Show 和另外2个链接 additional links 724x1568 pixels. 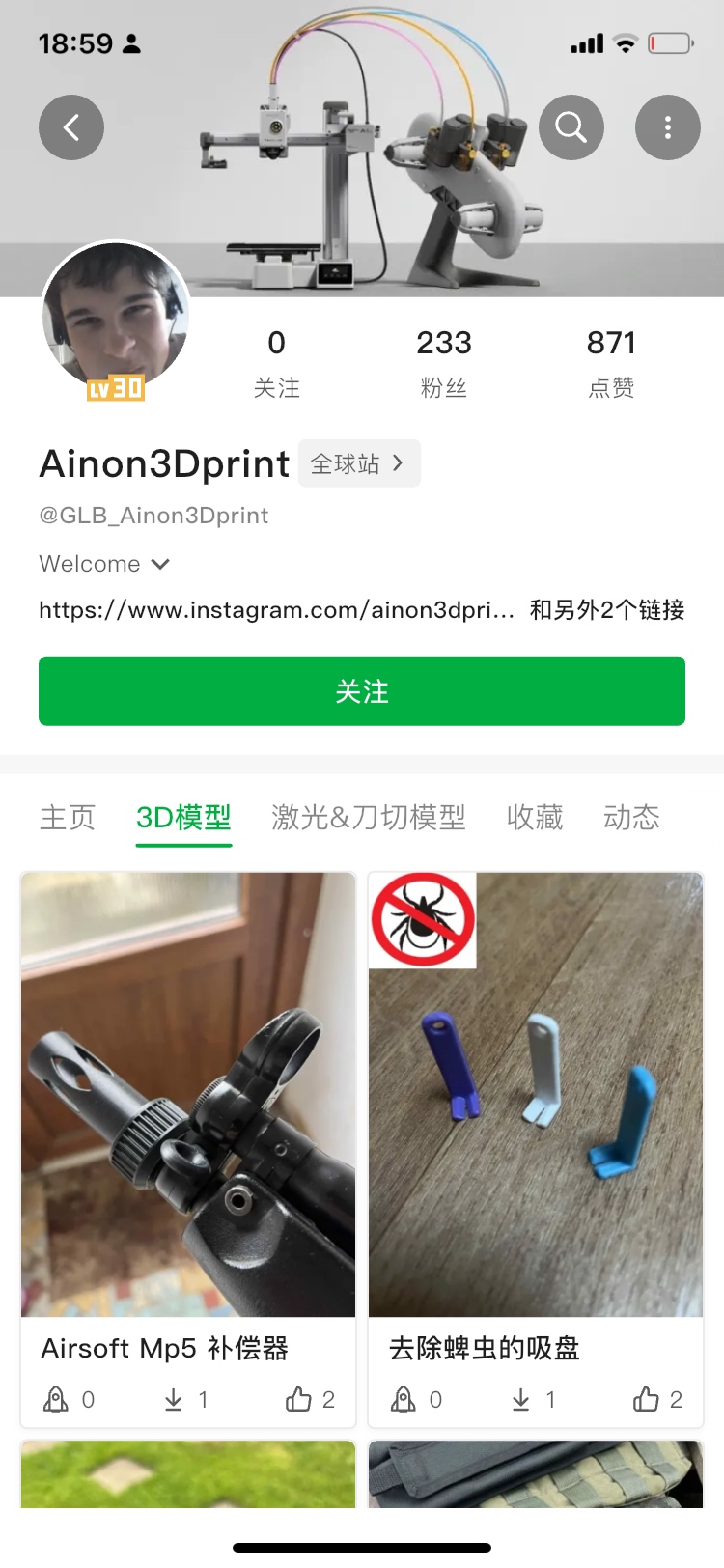point(607,610)
